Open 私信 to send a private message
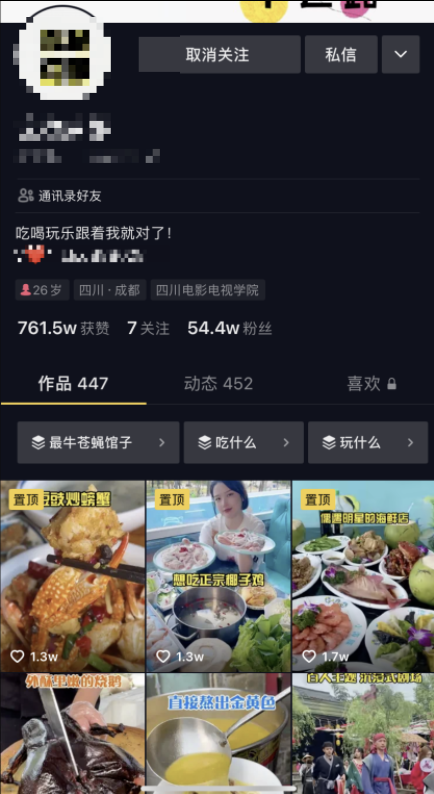Screen dimensions: 434x794 click(341, 54)
